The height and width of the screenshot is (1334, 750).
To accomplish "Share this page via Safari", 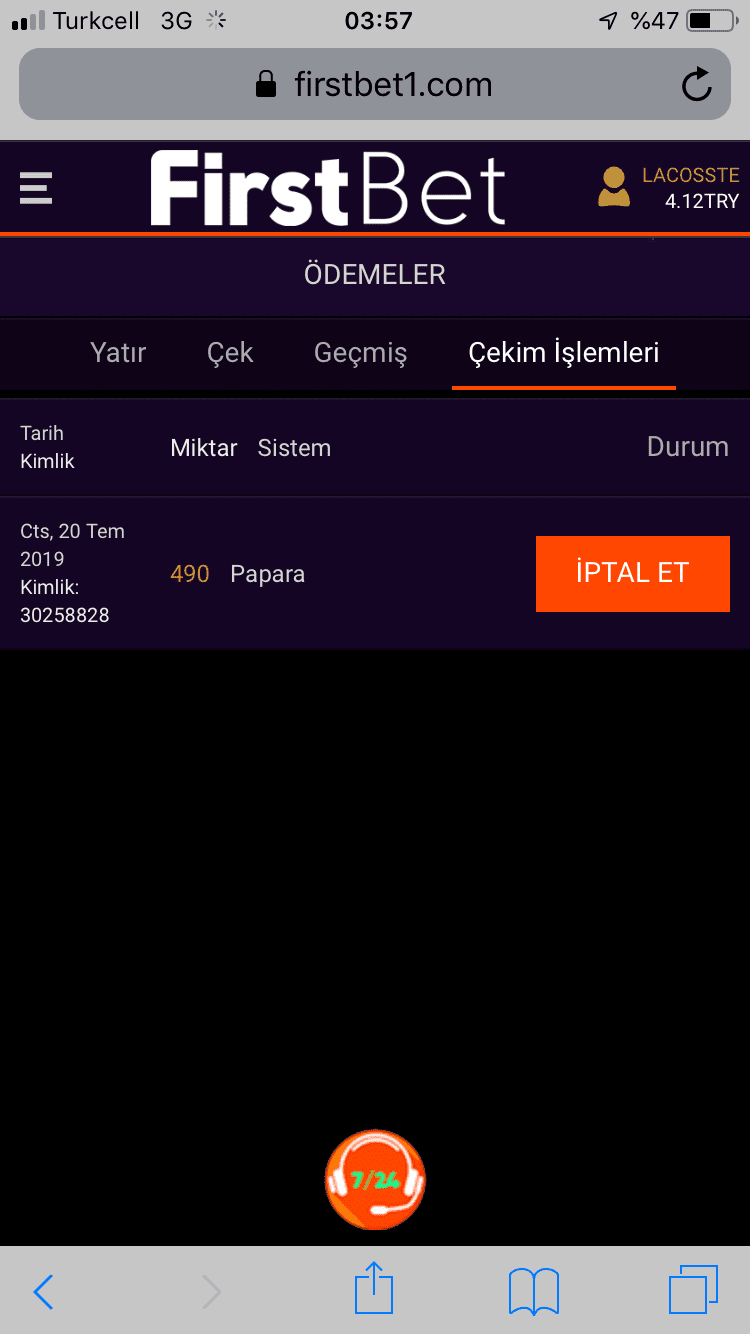I will 374,1289.
